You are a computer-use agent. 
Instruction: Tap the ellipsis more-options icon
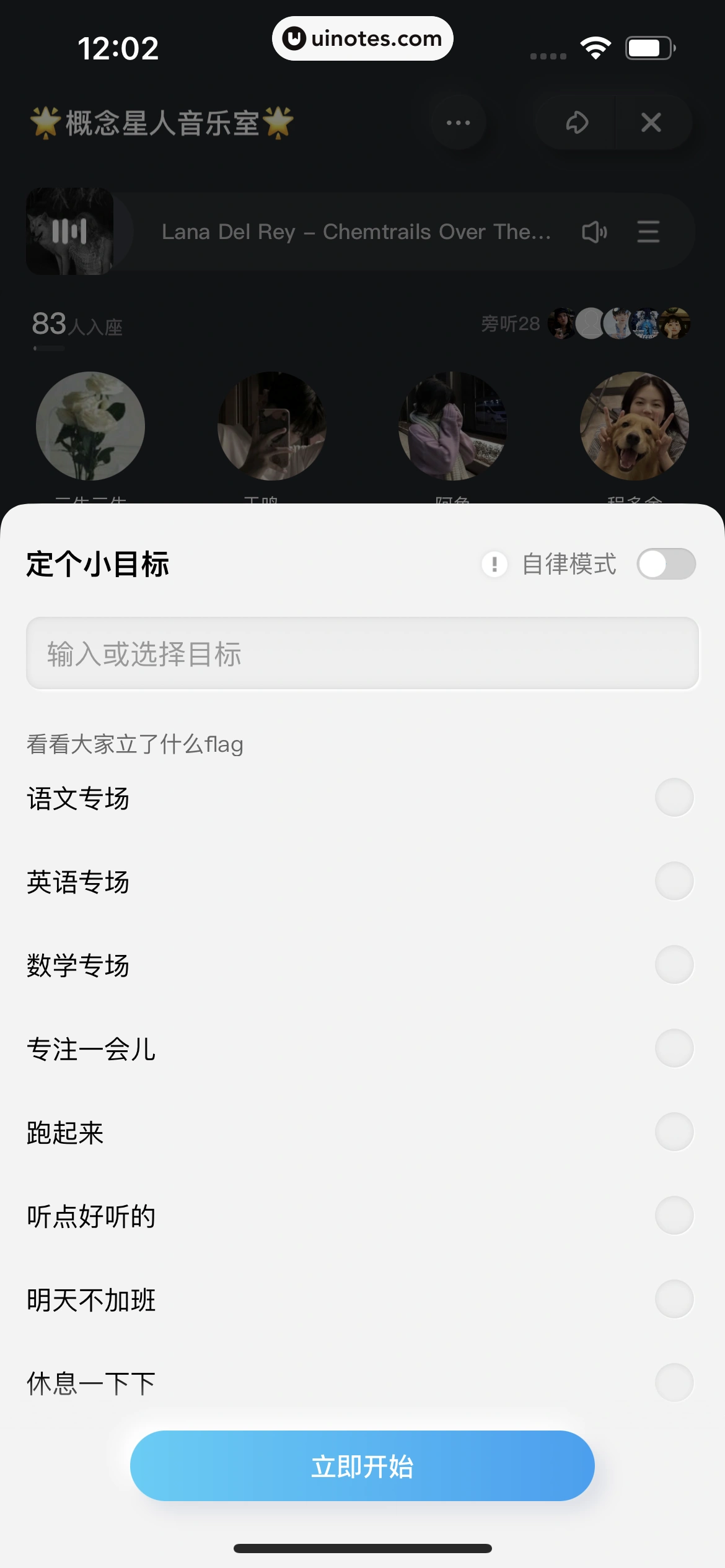[458, 122]
